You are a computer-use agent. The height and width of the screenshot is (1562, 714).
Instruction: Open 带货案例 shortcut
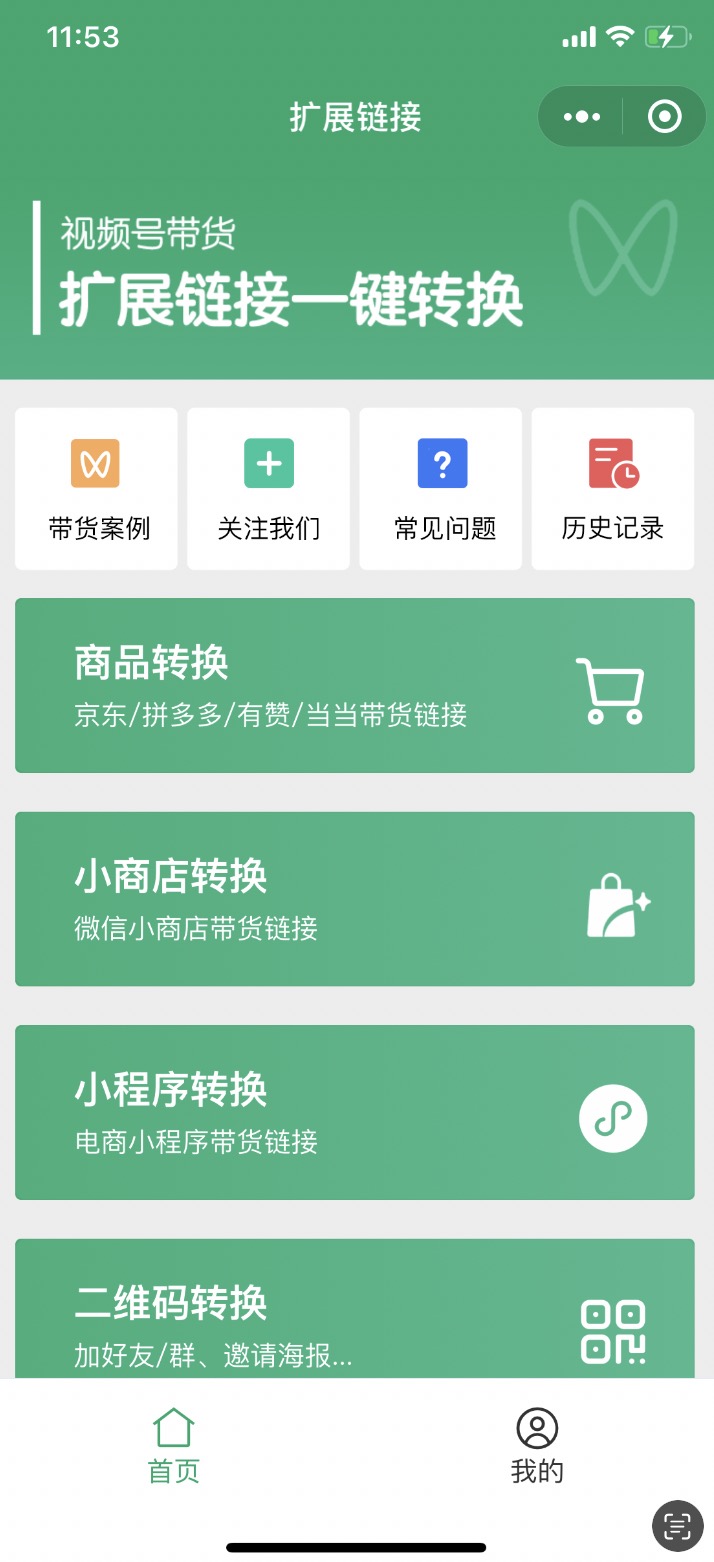(x=97, y=489)
